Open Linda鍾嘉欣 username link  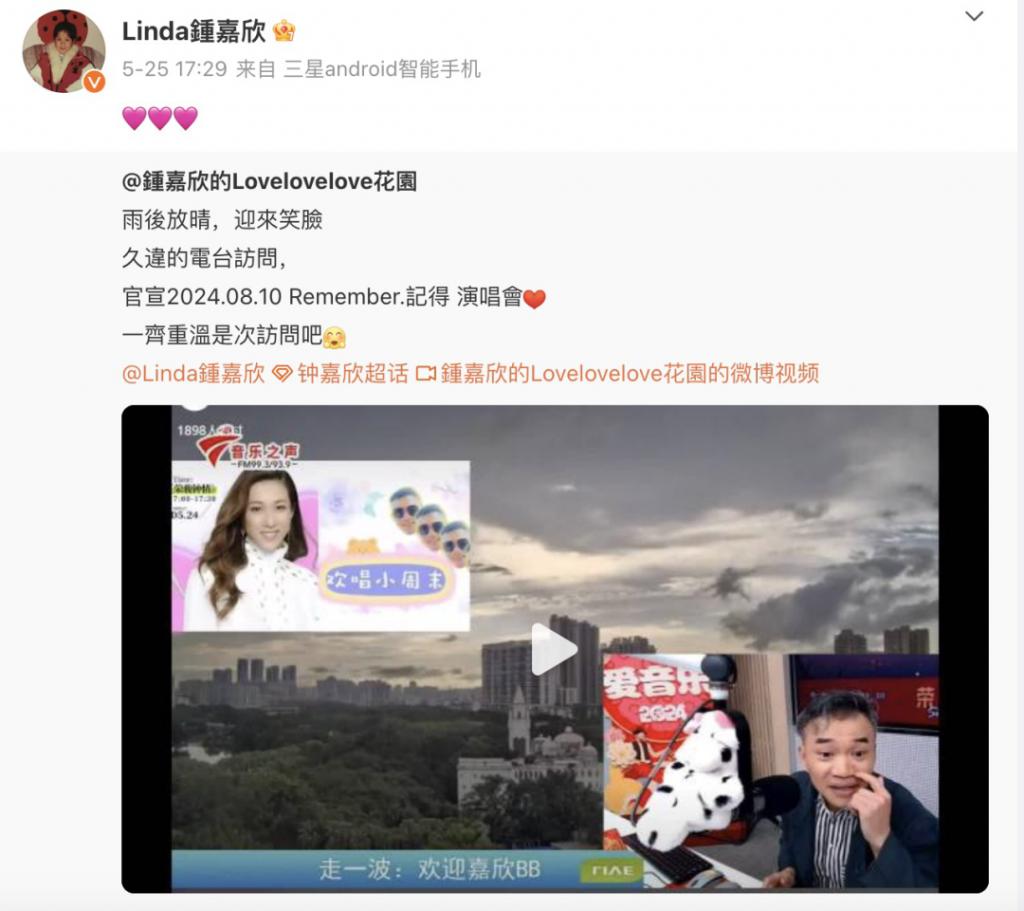[x=193, y=31]
